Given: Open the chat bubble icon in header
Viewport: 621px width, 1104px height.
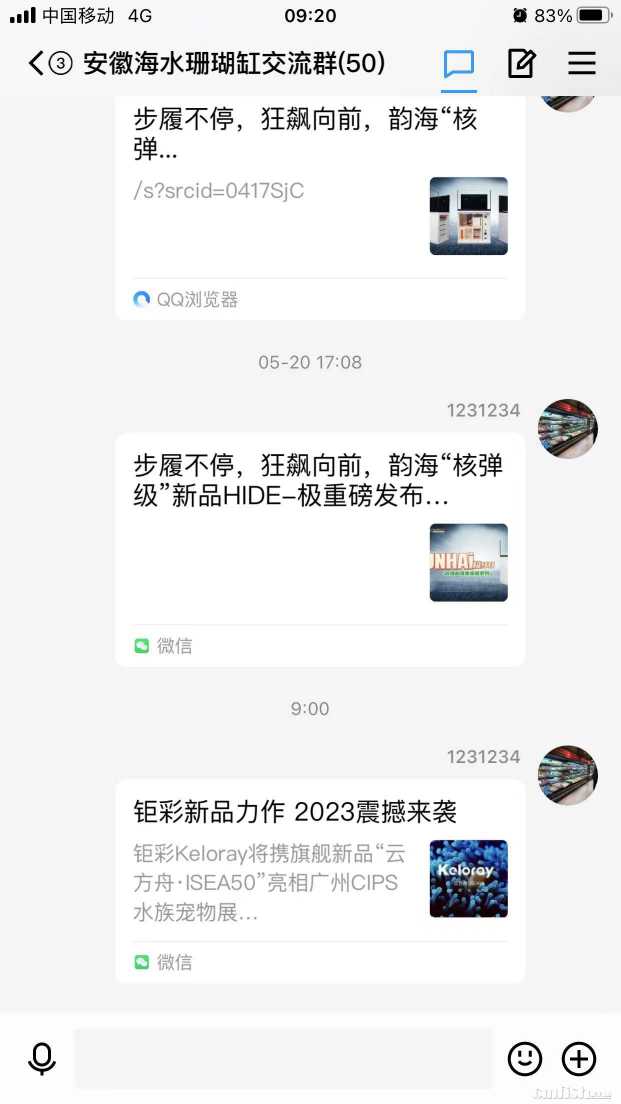Looking at the screenshot, I should point(459,64).
